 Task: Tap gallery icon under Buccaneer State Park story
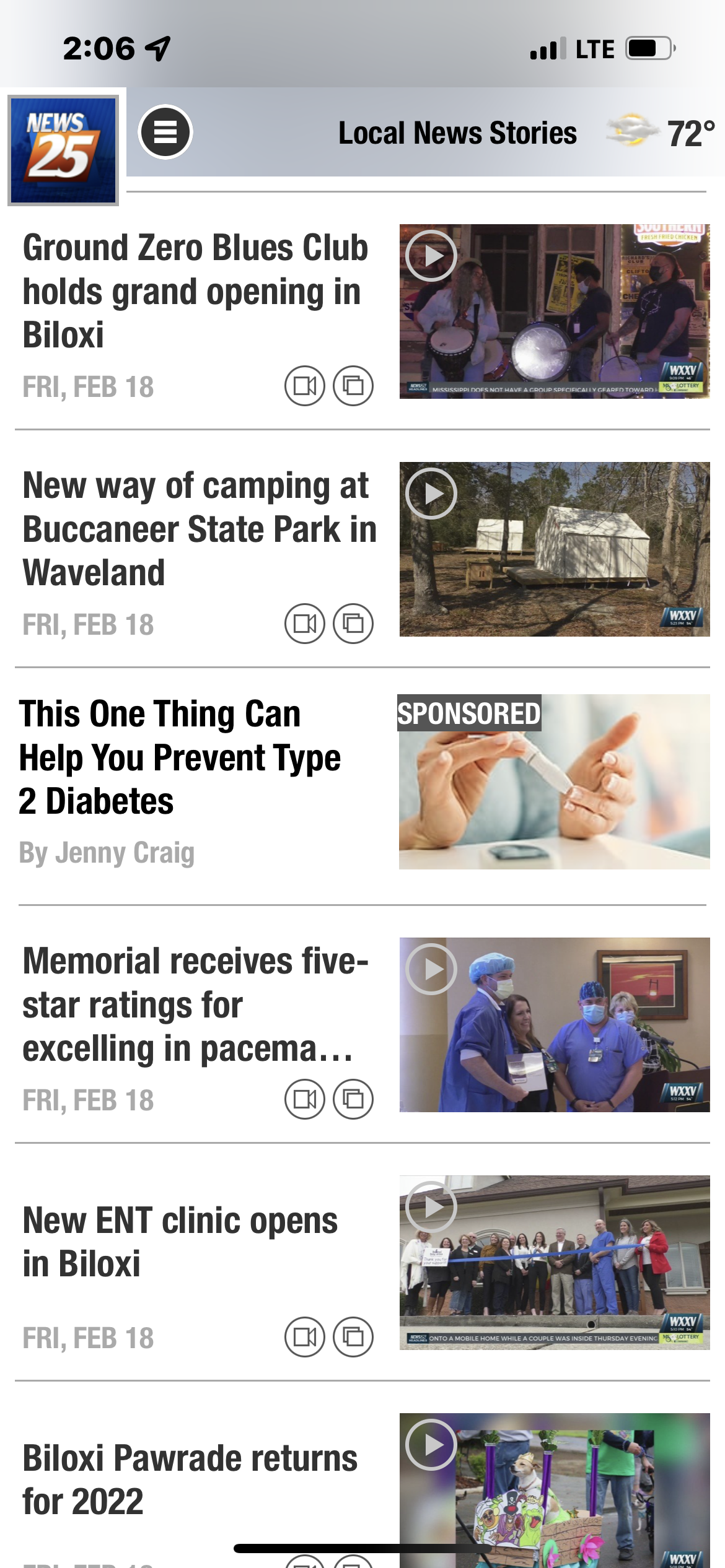pyautogui.click(x=353, y=624)
